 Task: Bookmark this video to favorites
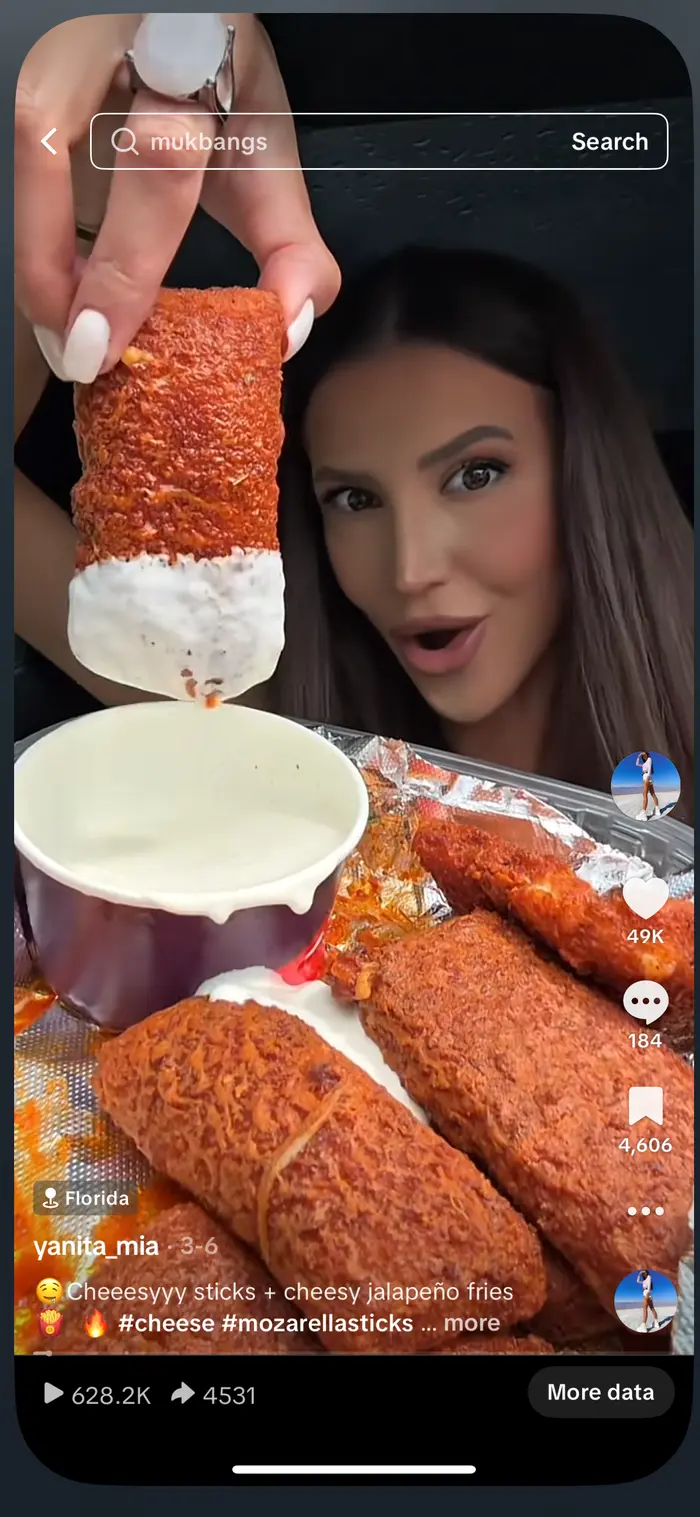click(645, 1107)
